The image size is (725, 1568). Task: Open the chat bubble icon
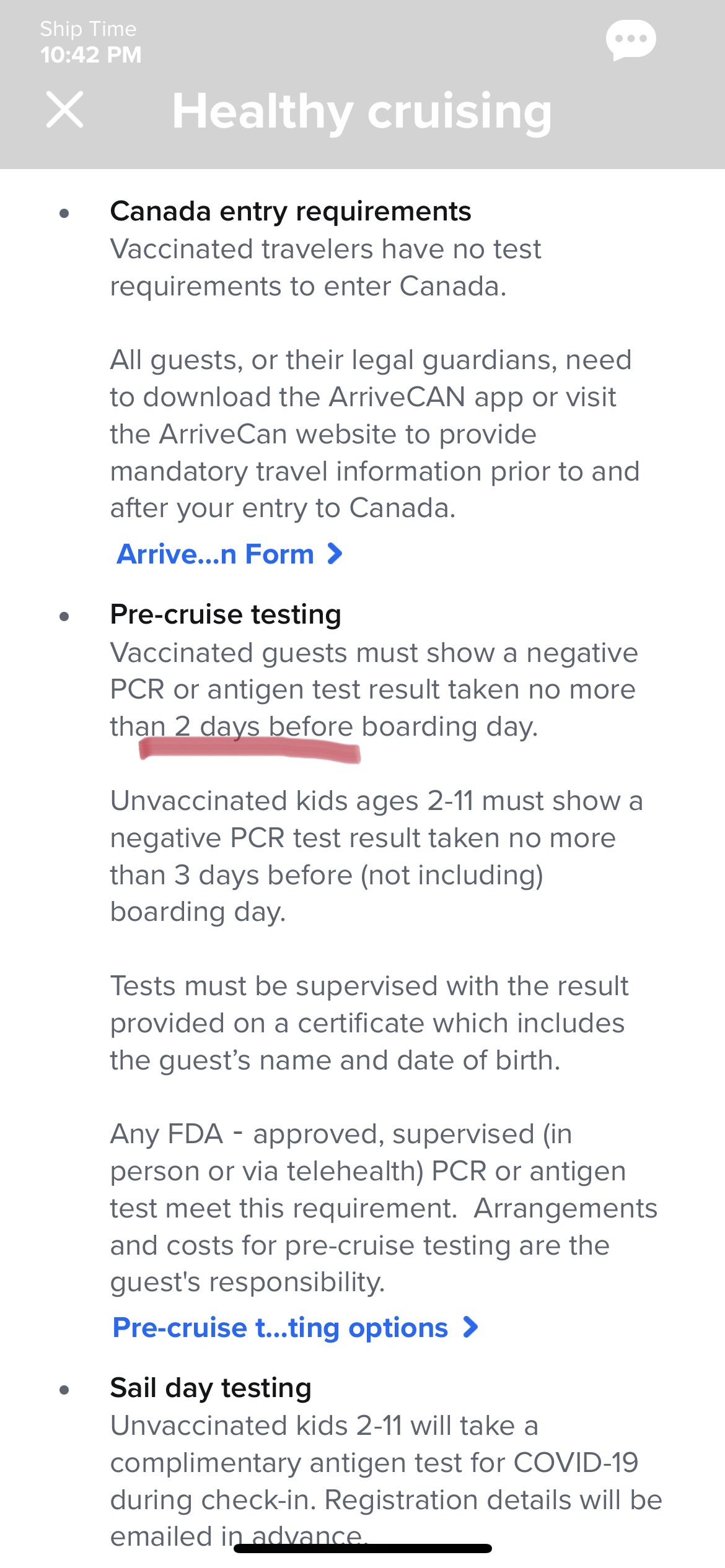(x=631, y=40)
